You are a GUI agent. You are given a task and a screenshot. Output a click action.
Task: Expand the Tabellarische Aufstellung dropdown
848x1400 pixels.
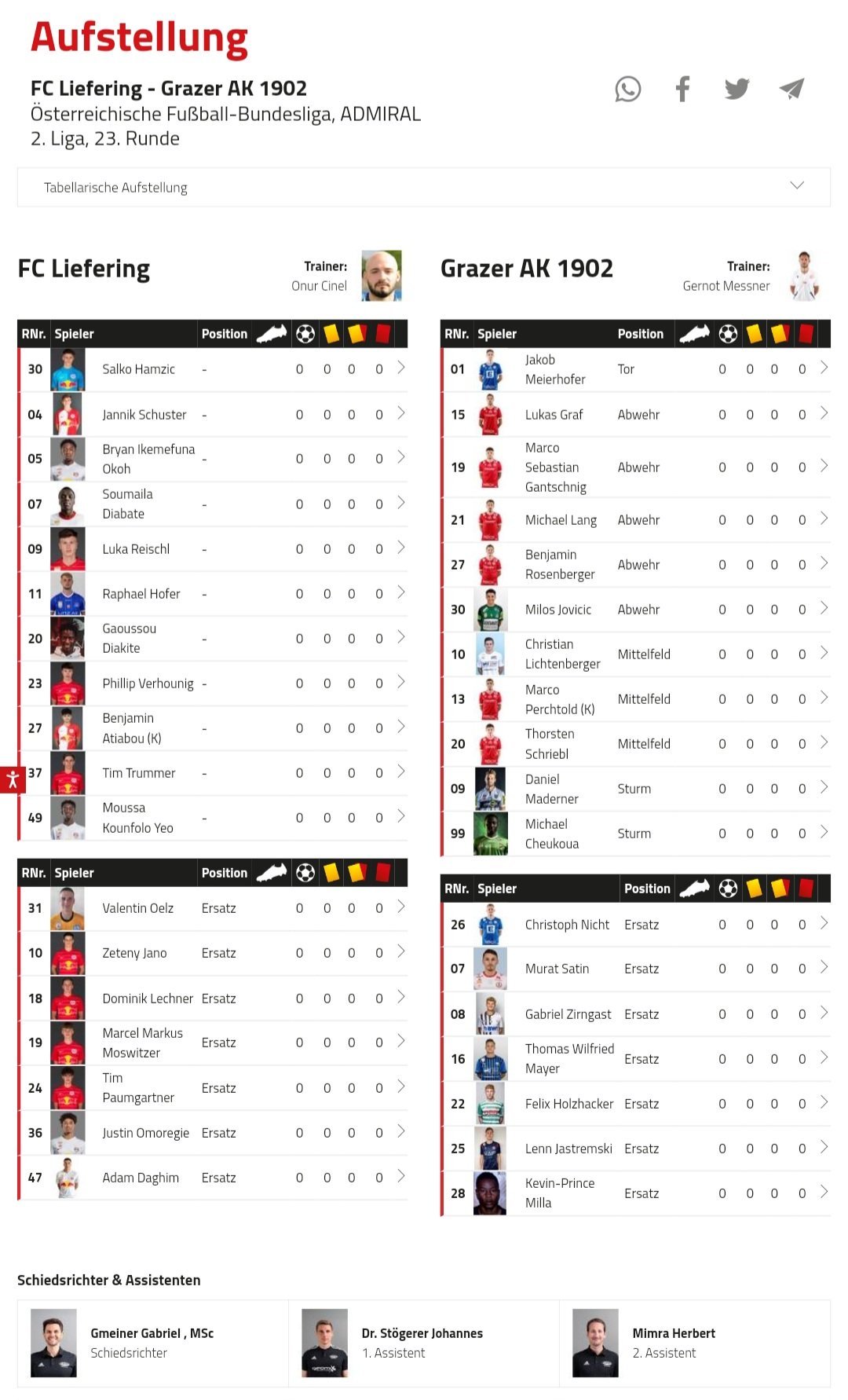pos(424,187)
